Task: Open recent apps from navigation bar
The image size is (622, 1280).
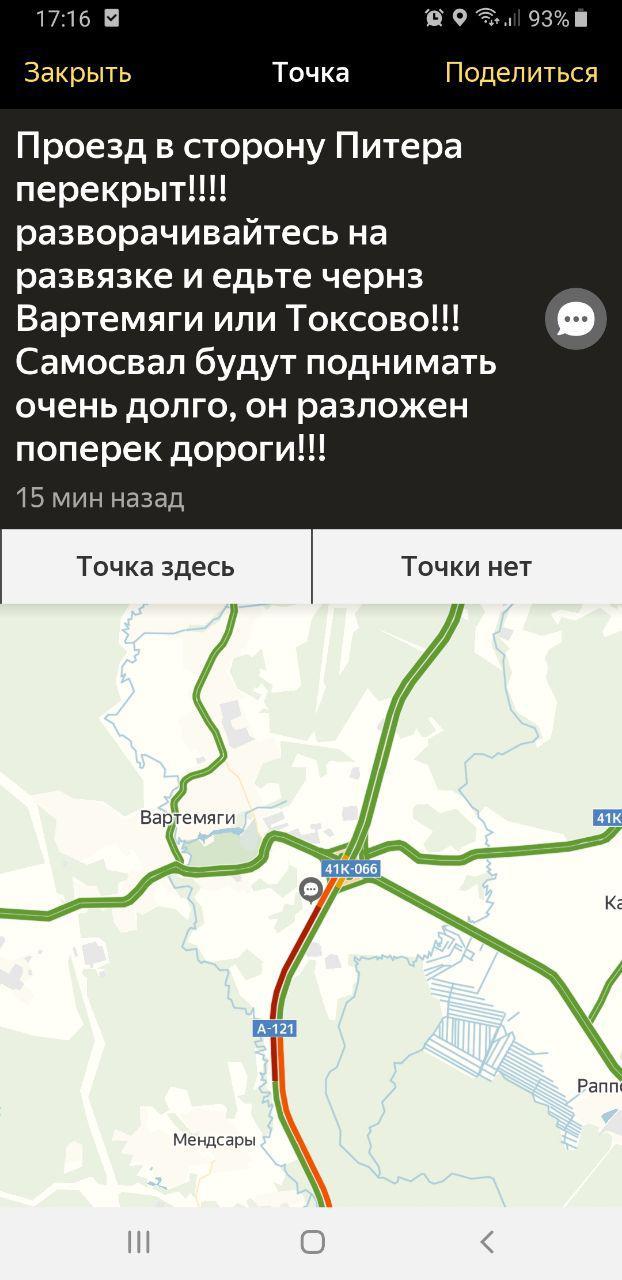Action: (x=139, y=1242)
